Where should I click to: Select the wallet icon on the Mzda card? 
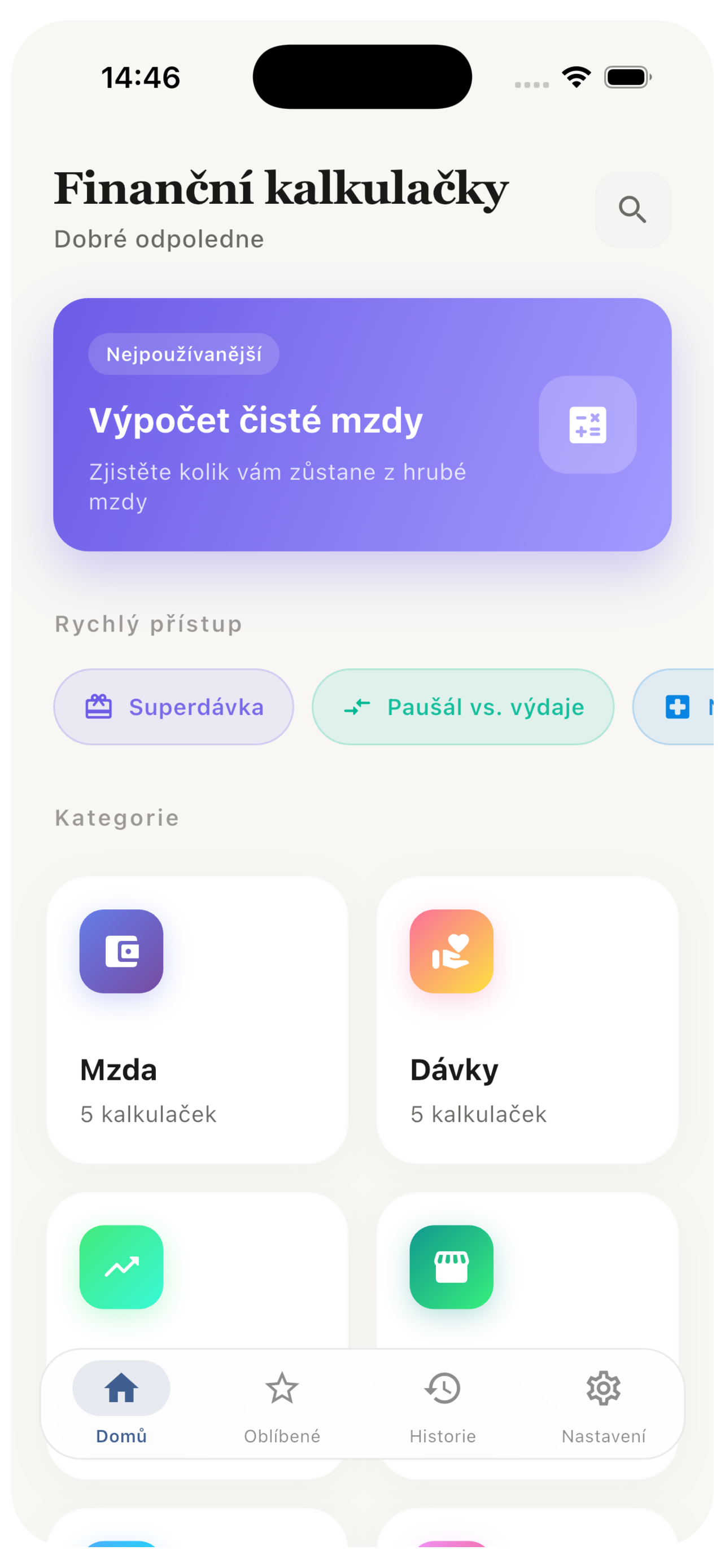pos(121,953)
